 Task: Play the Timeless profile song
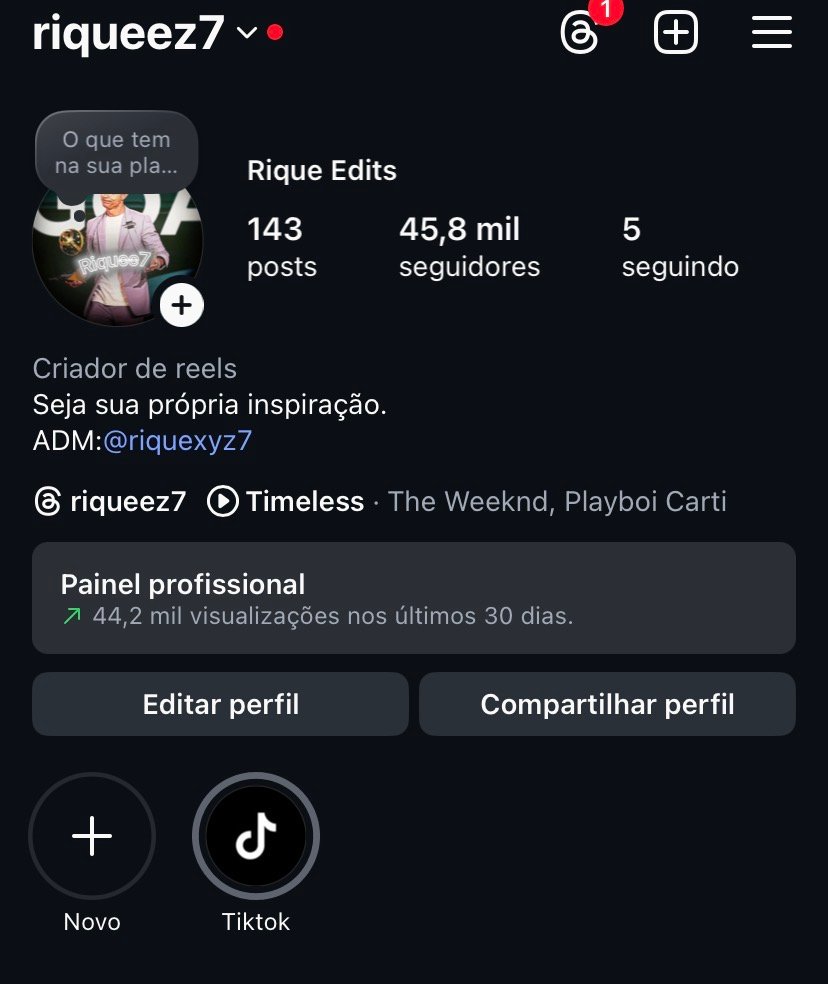(x=286, y=501)
